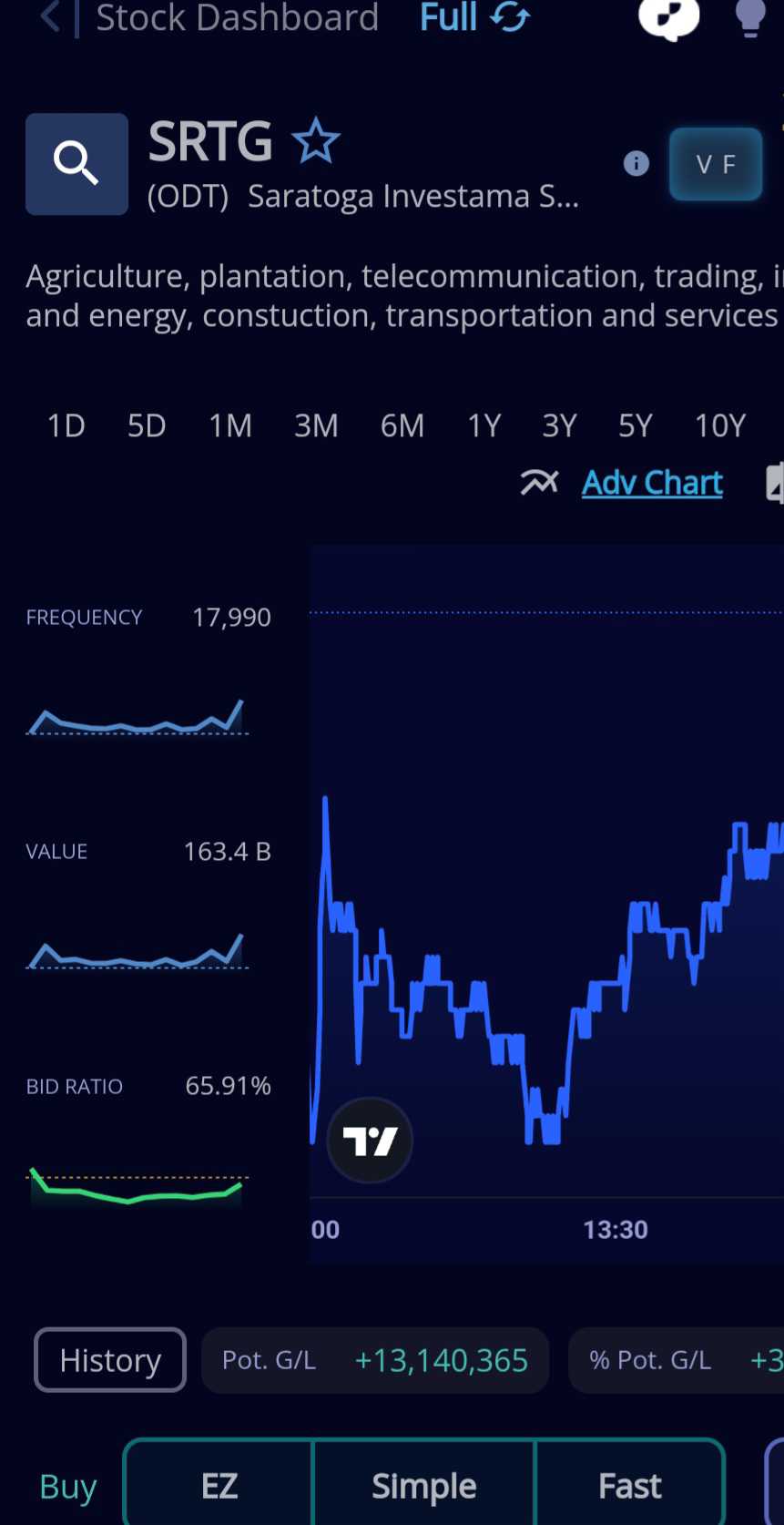The image size is (784, 1525).
Task: Search for another stock
Action: [76, 164]
